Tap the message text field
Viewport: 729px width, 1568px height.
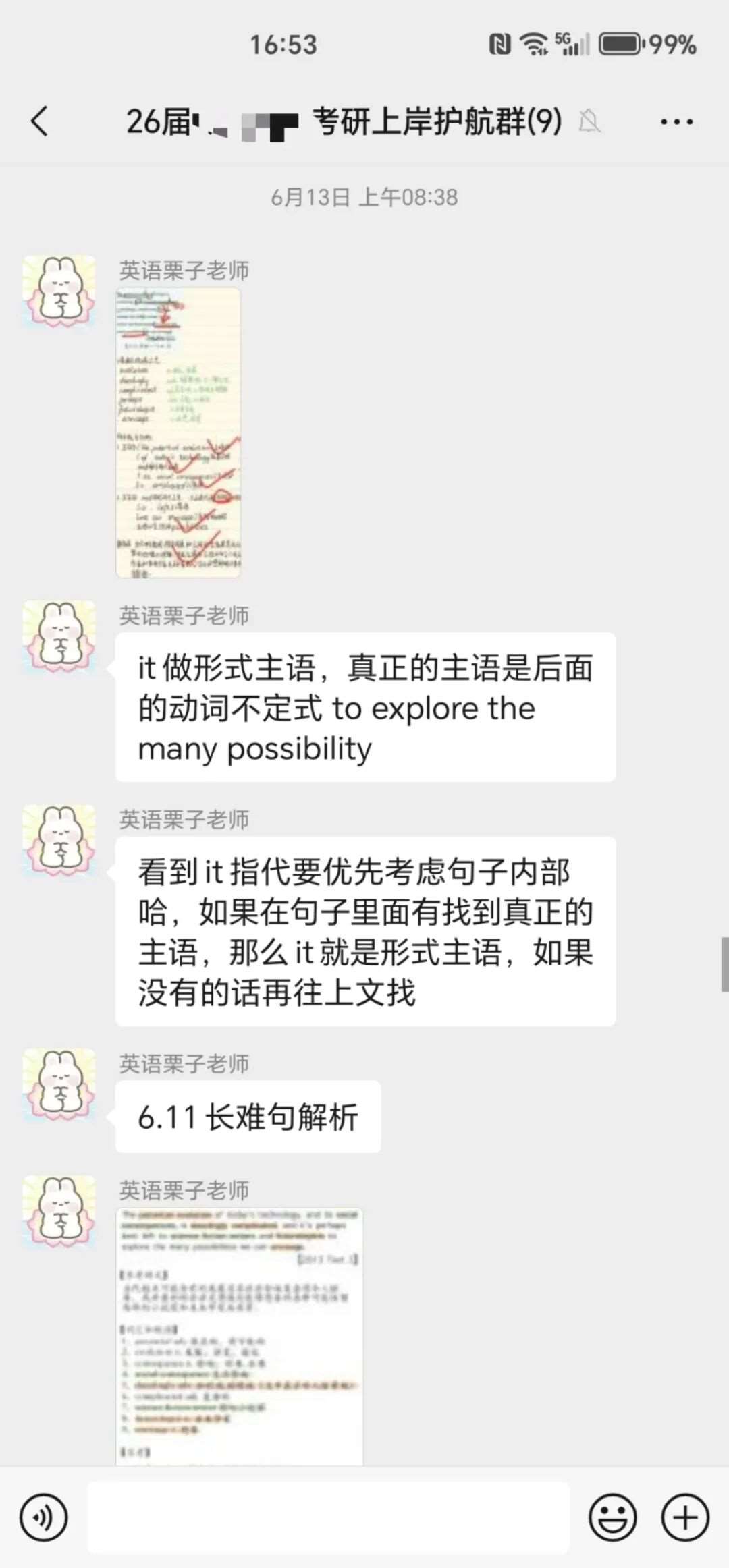point(328,1517)
